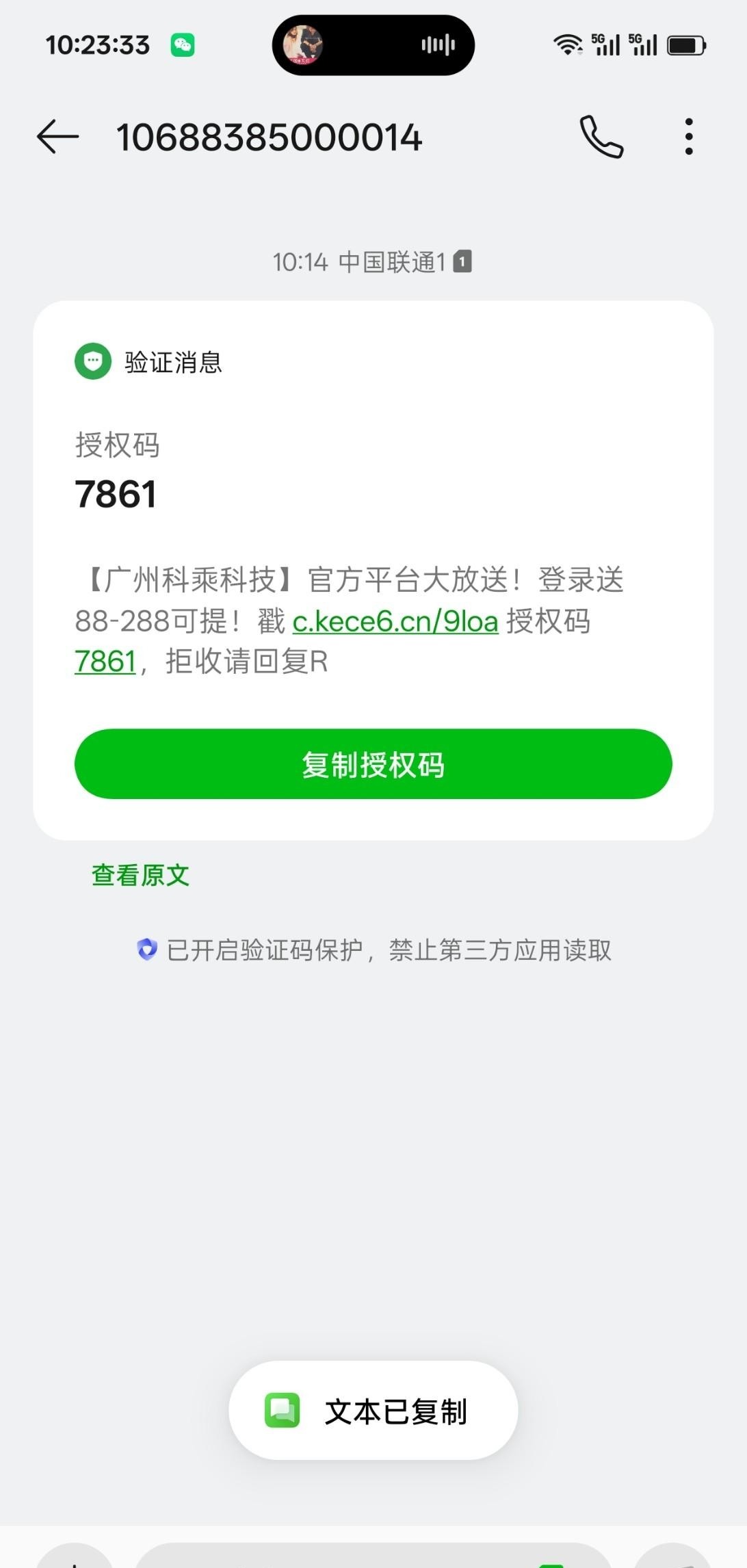Image resolution: width=747 pixels, height=1568 pixels.
Task: Tap the underlined 7861 code in message
Action: pyautogui.click(x=105, y=662)
